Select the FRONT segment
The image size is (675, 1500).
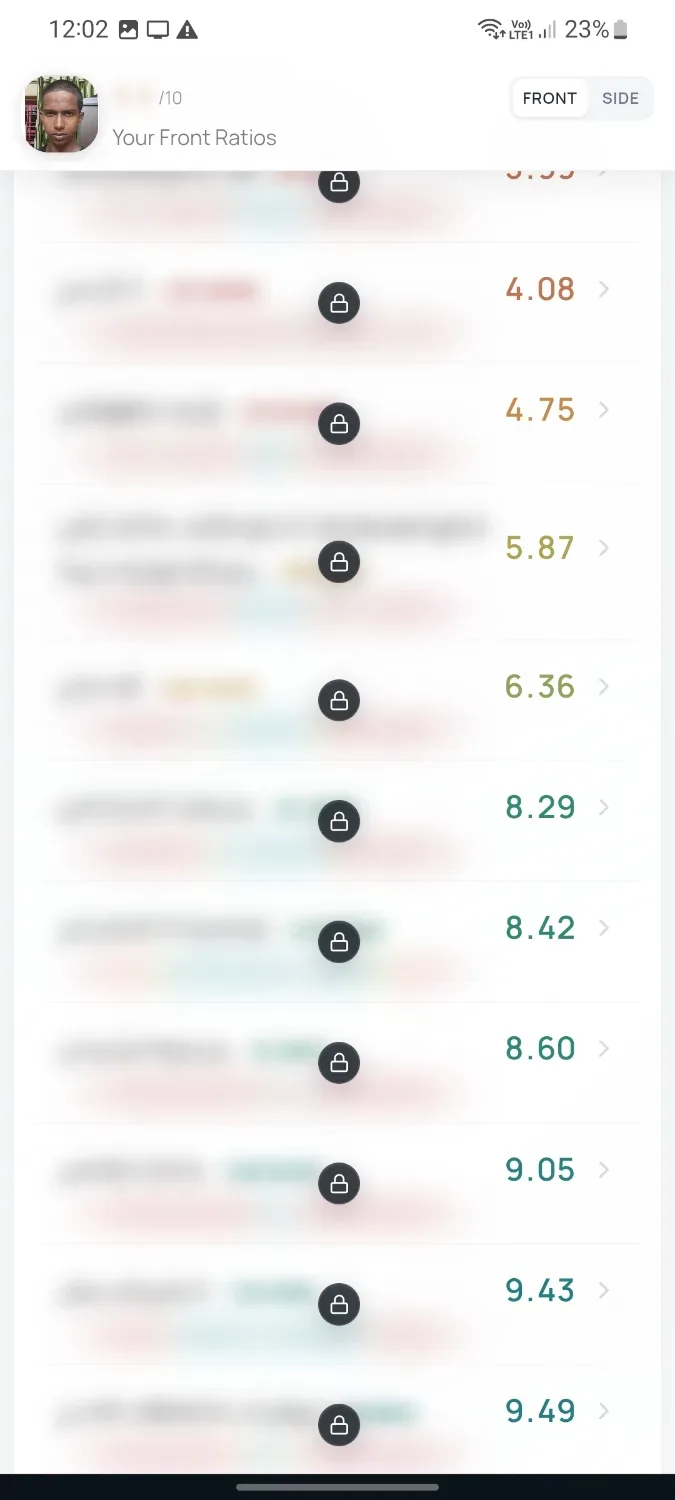[549, 98]
